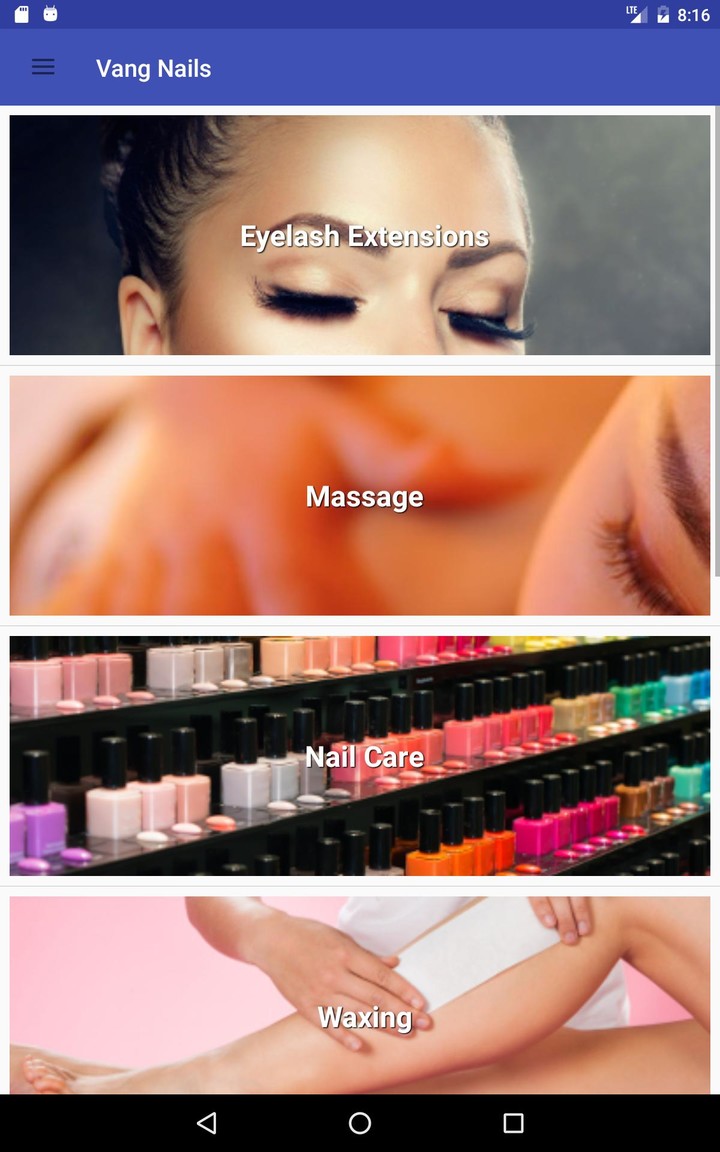The width and height of the screenshot is (720, 1152).
Task: Tap the Android Recents square icon
Action: point(512,1122)
